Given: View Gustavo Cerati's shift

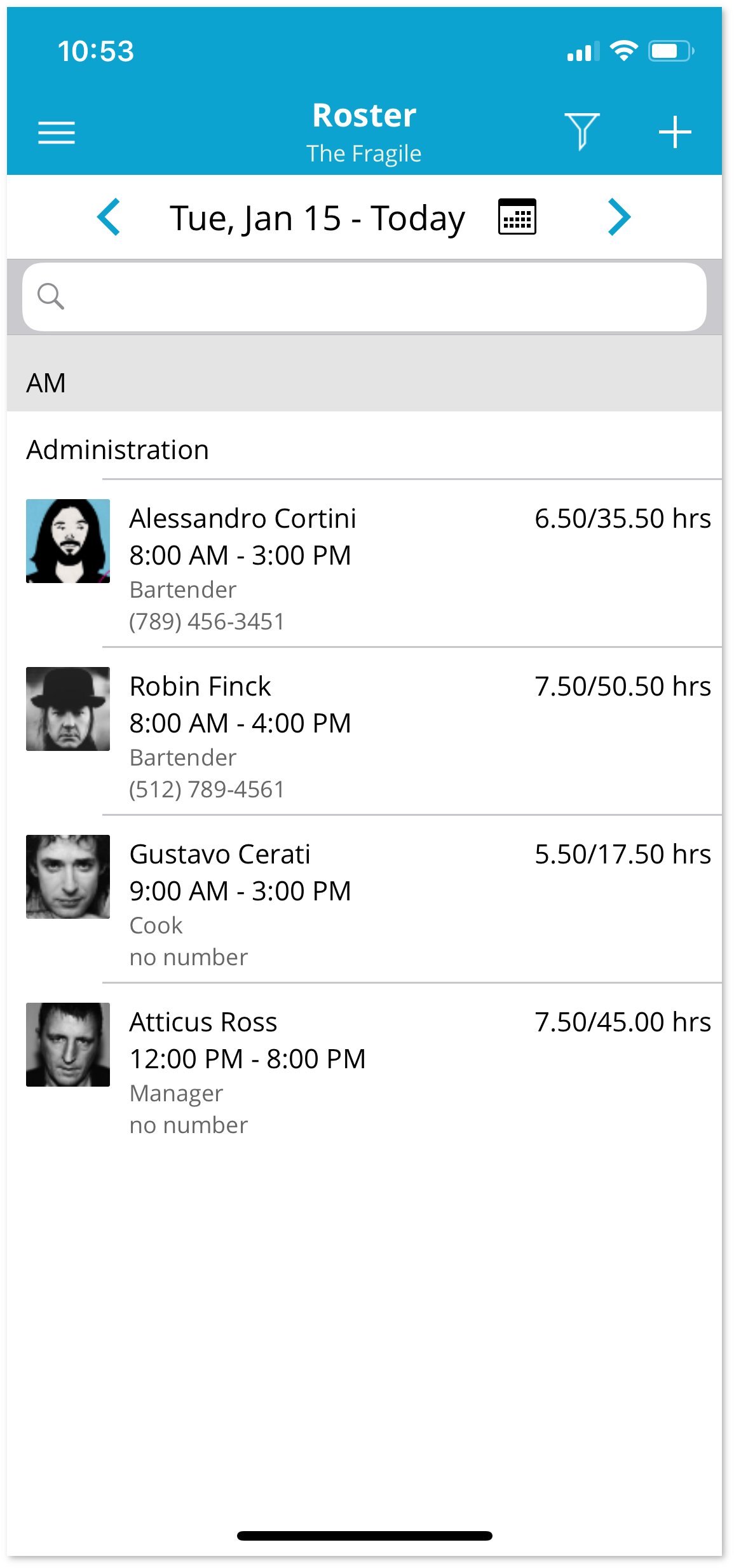Looking at the screenshot, I should coord(364,900).
